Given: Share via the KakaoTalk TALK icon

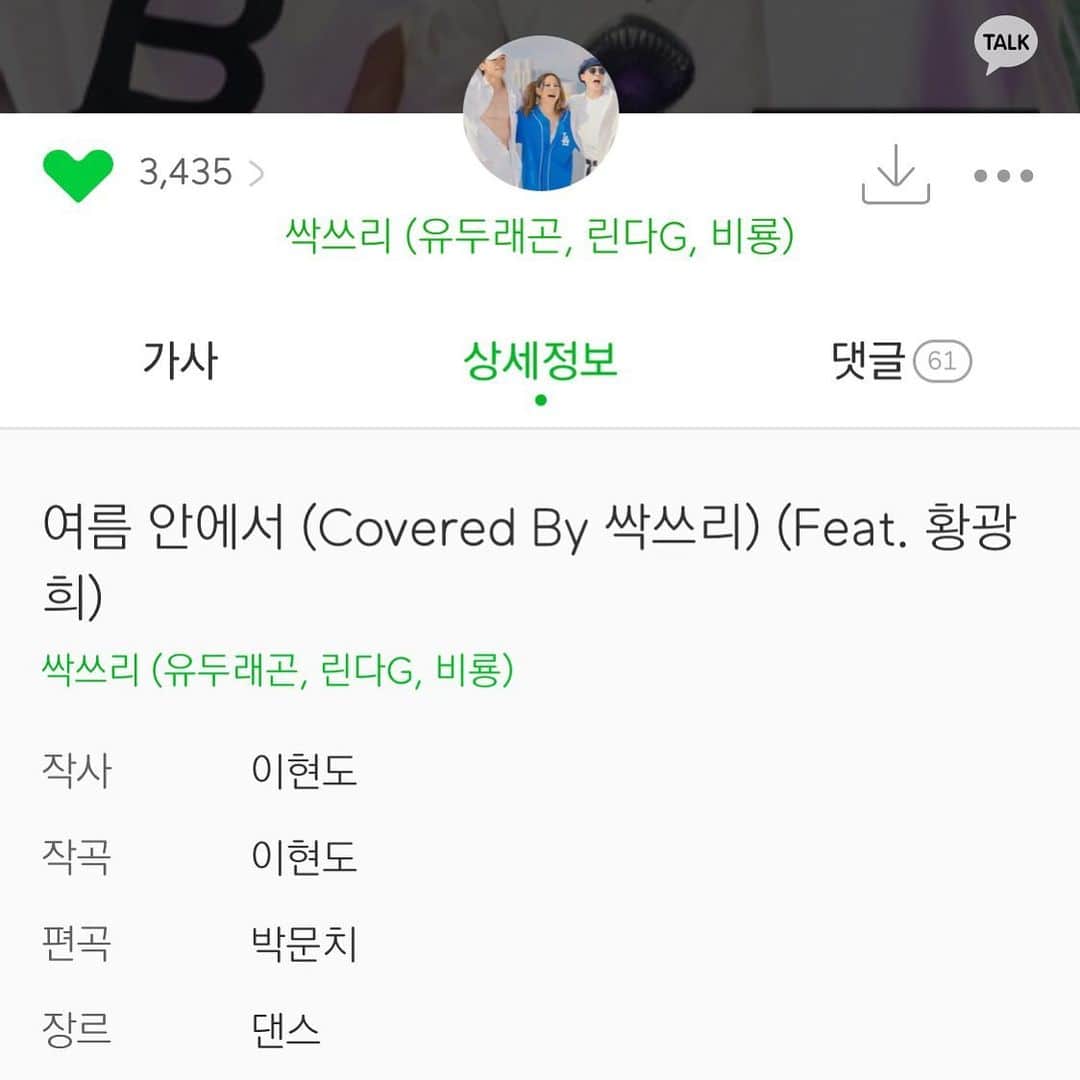Looking at the screenshot, I should pyautogui.click(x=1005, y=45).
